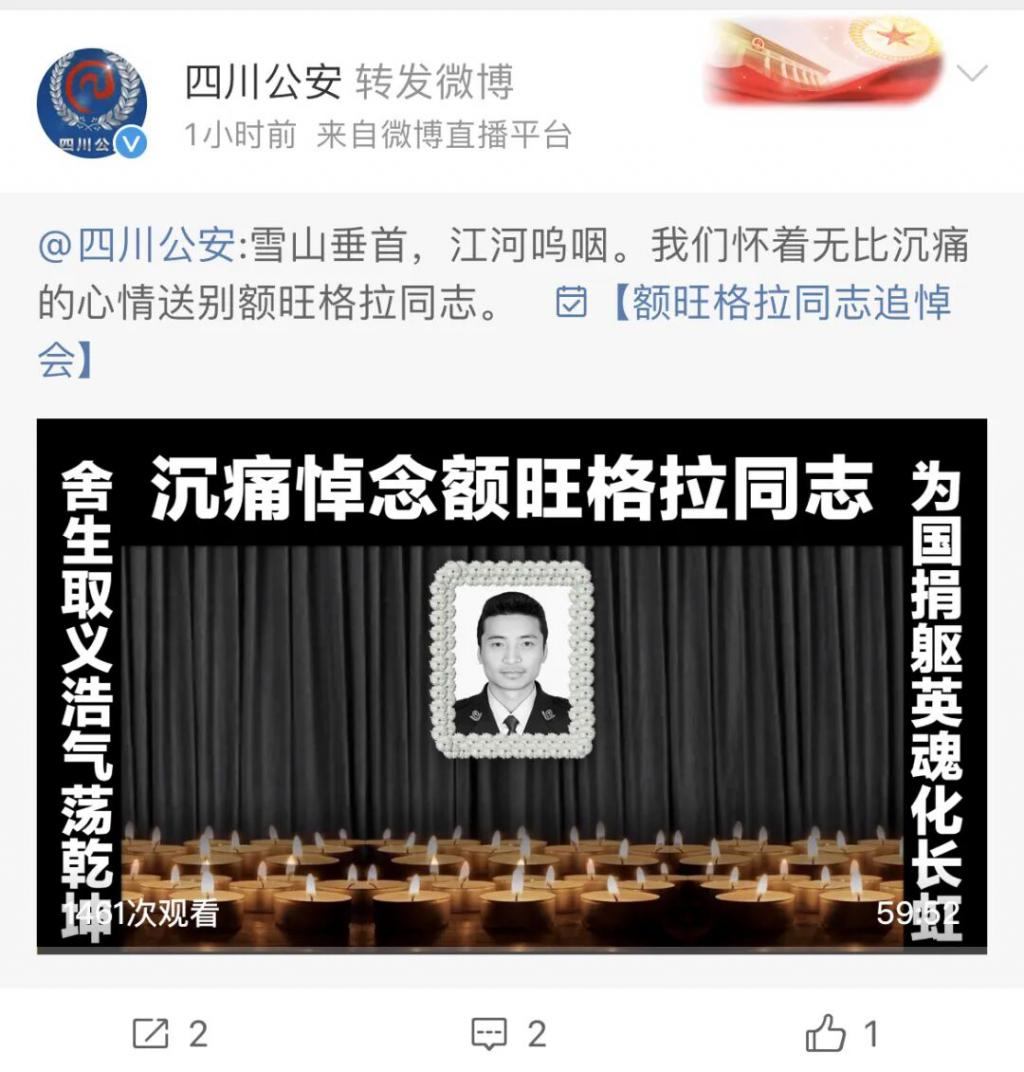Open the comments on this post
This screenshot has height=1072, width=1024.
click(x=509, y=1033)
